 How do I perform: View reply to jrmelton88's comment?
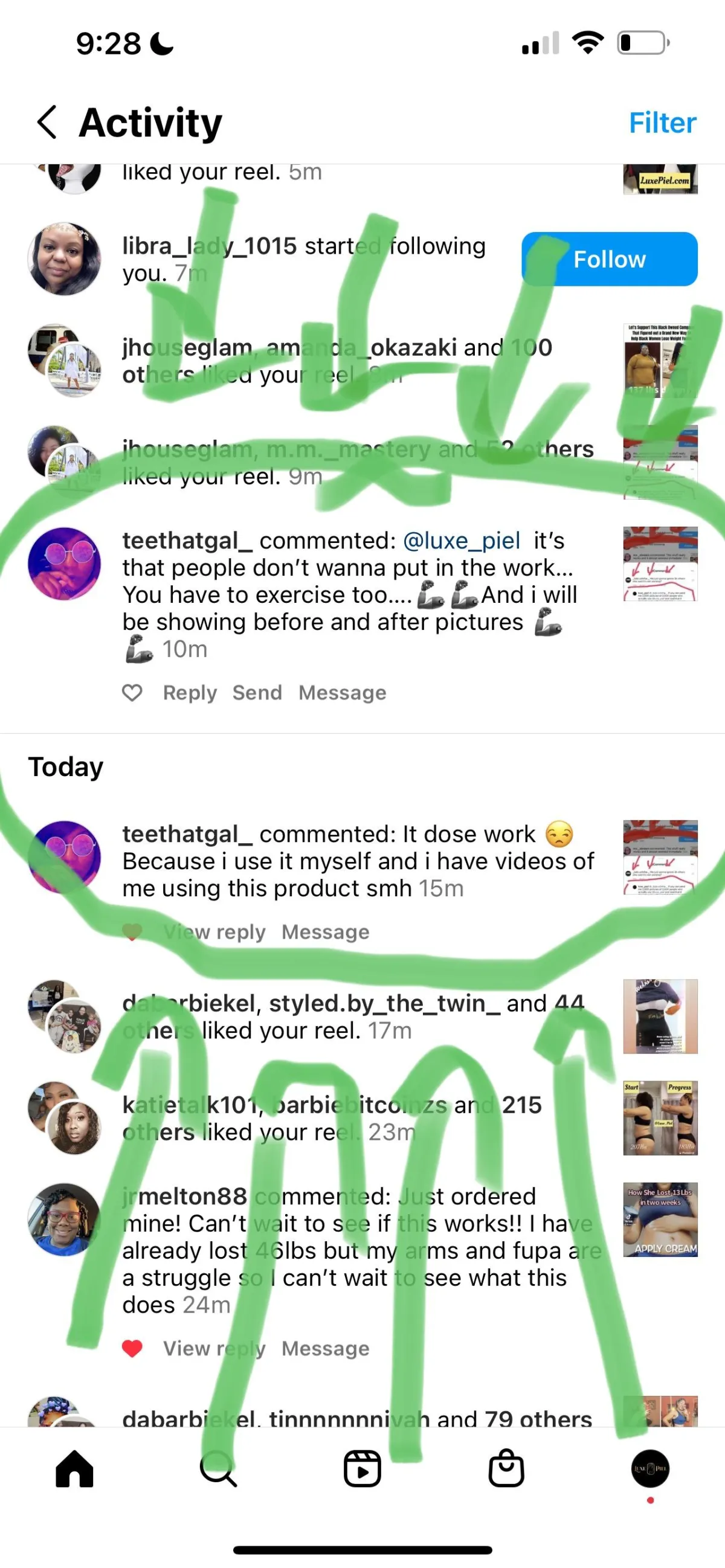point(214,1348)
